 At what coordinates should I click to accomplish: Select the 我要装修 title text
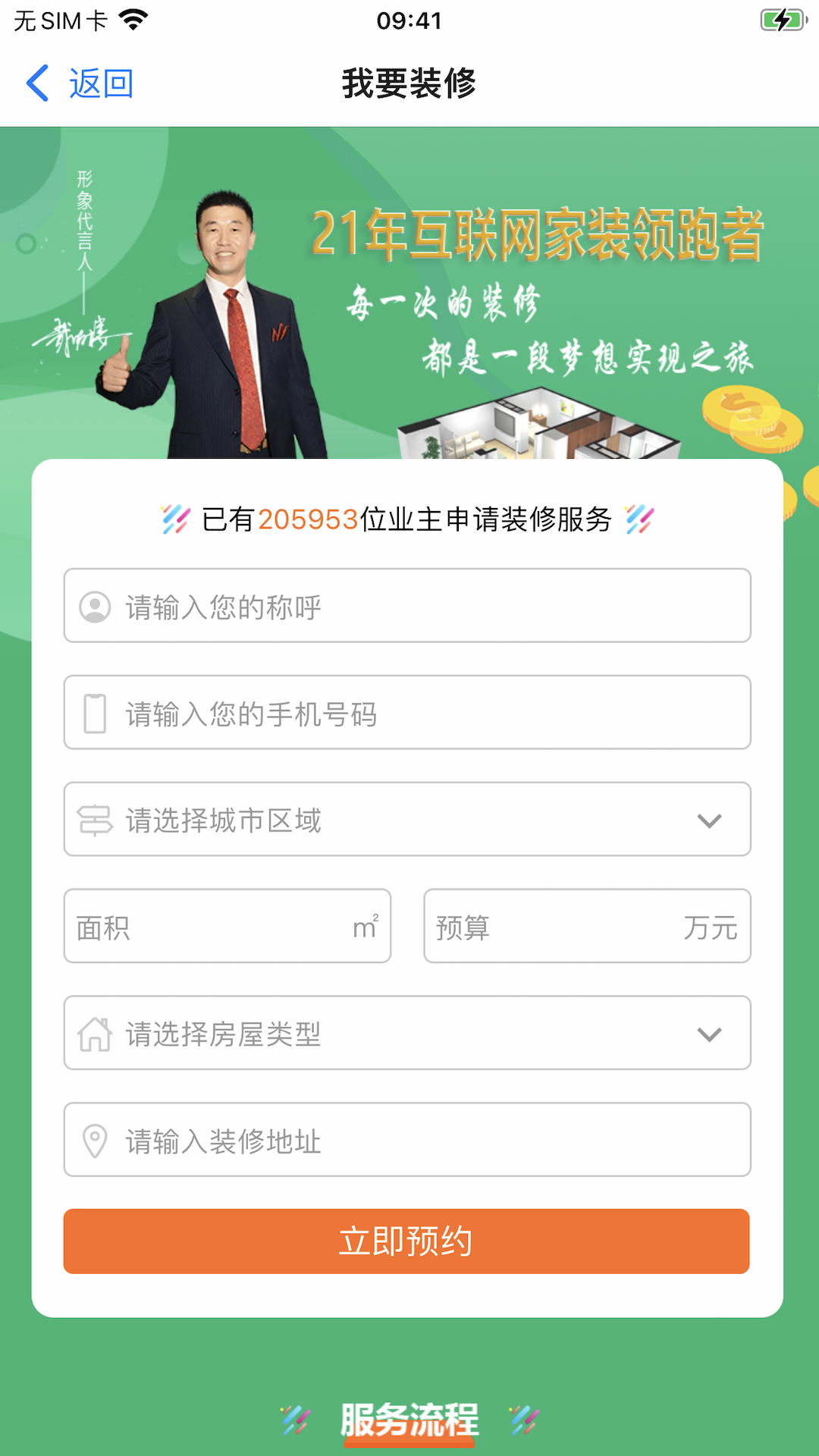409,85
